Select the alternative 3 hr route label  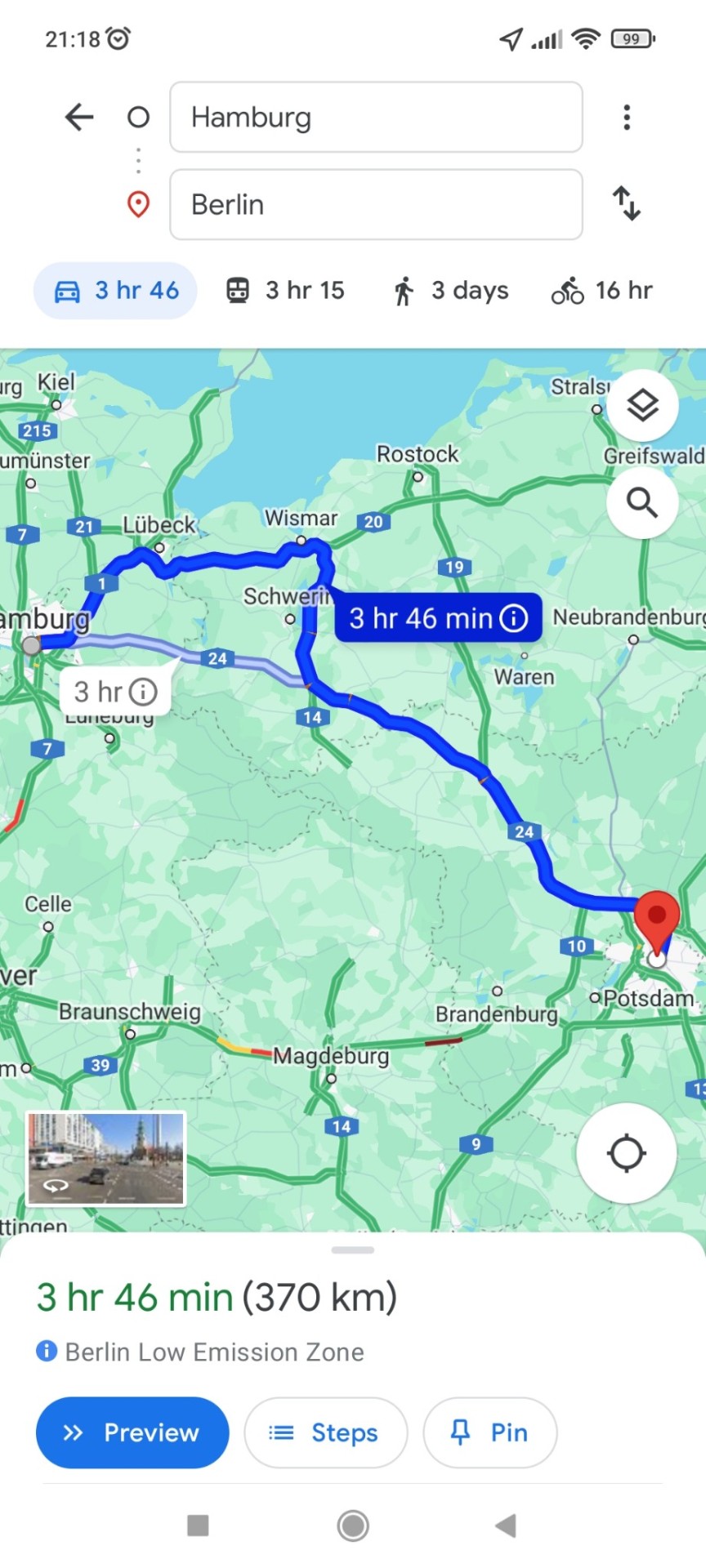point(115,692)
